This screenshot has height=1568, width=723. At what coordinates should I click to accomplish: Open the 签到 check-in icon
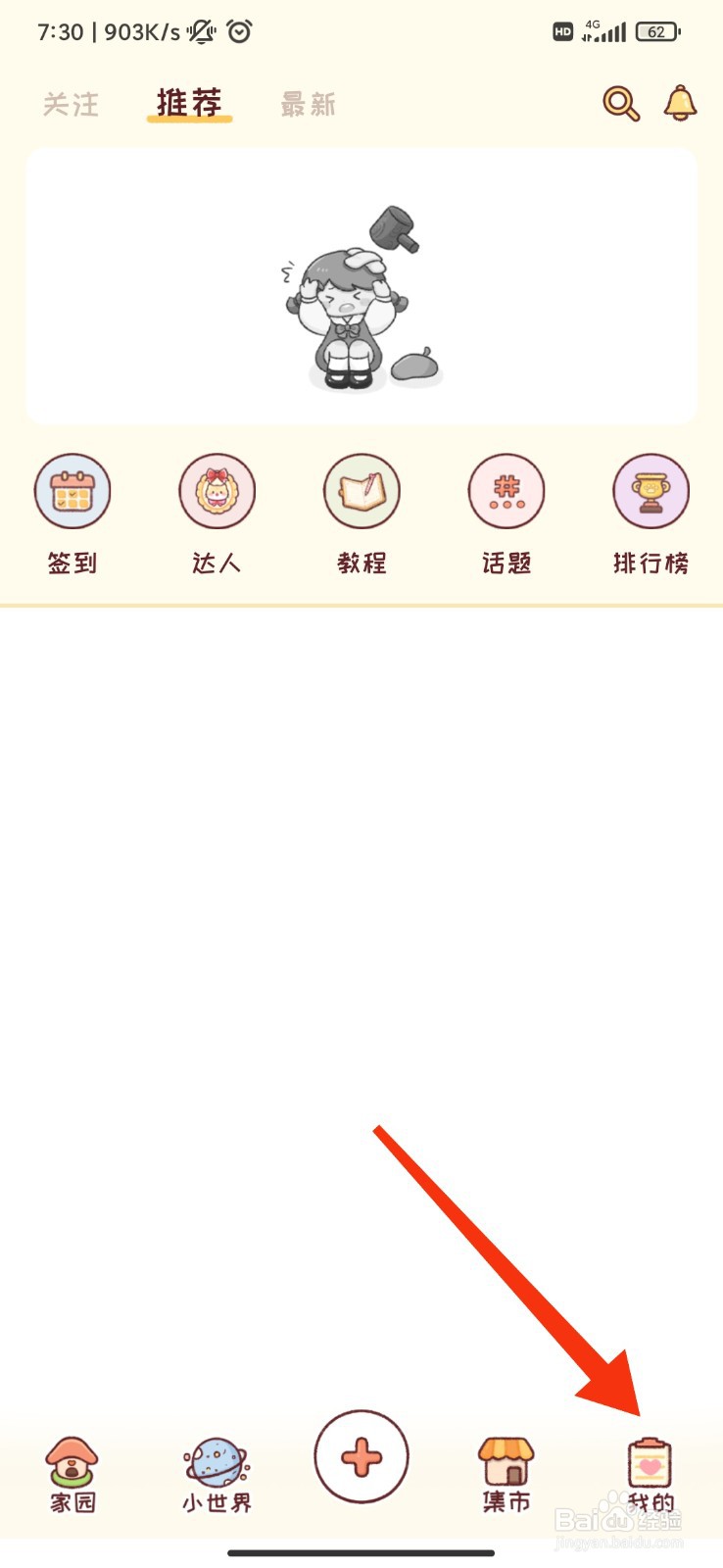(72, 492)
